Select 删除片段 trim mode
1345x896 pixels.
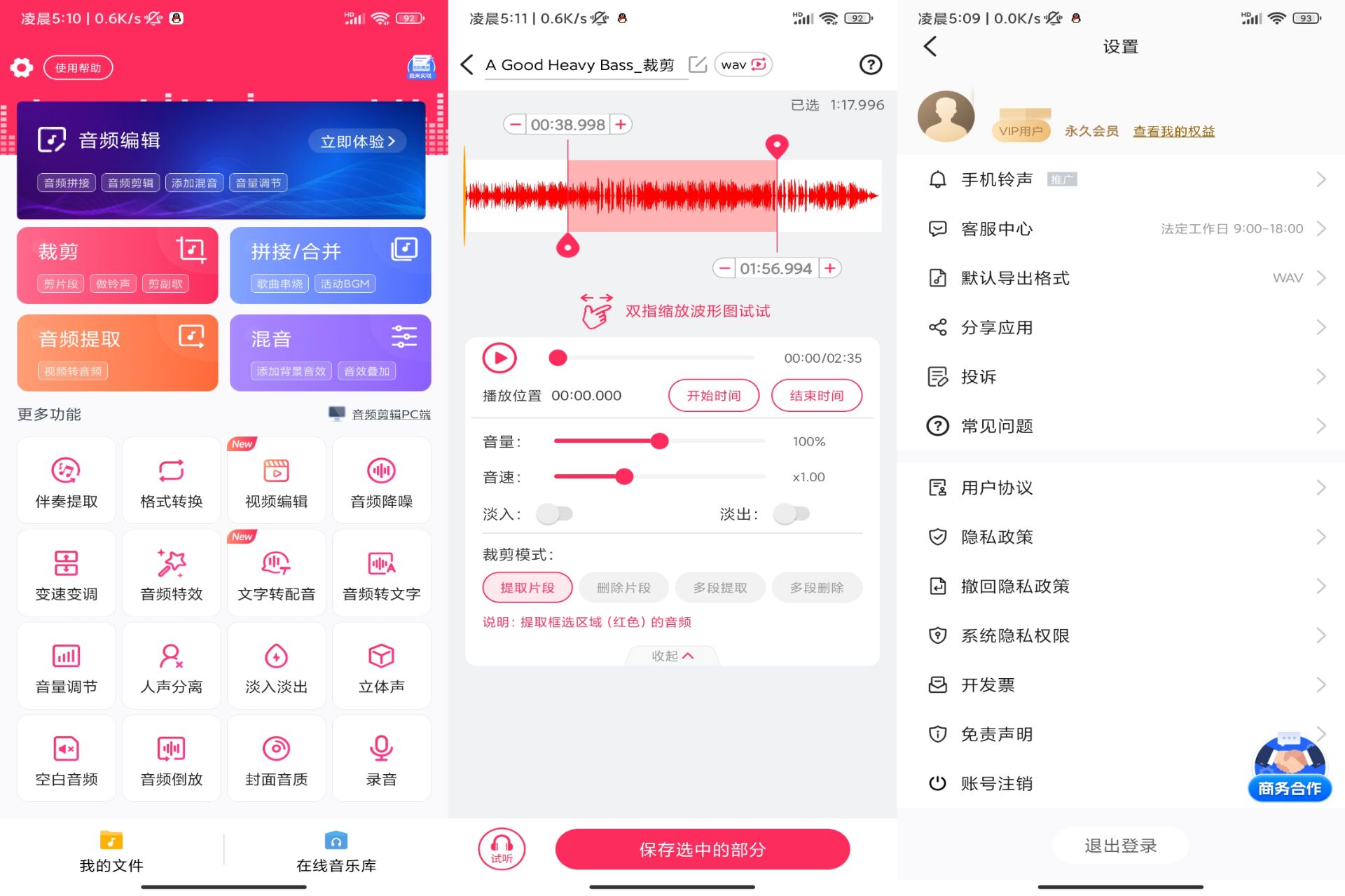tap(623, 588)
